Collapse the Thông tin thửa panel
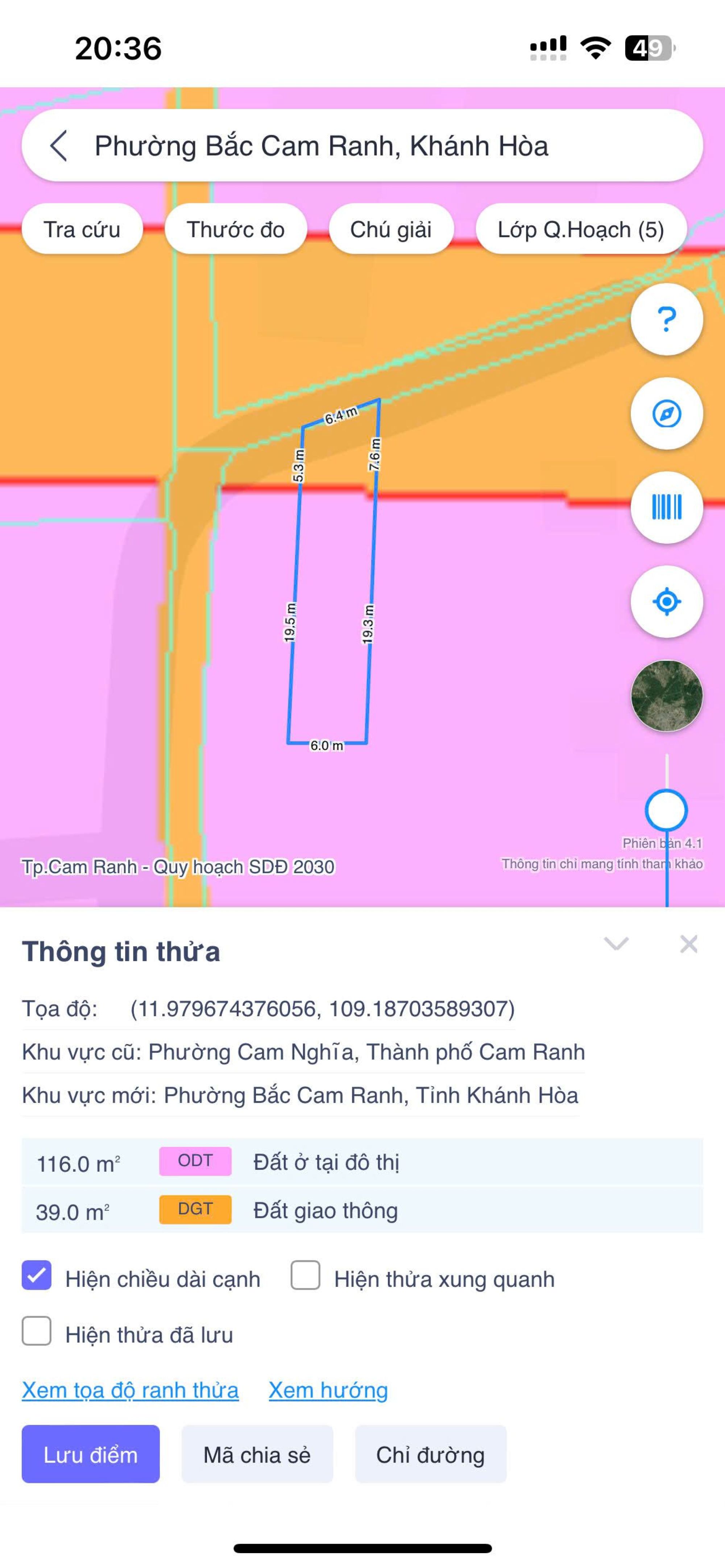 point(616,944)
